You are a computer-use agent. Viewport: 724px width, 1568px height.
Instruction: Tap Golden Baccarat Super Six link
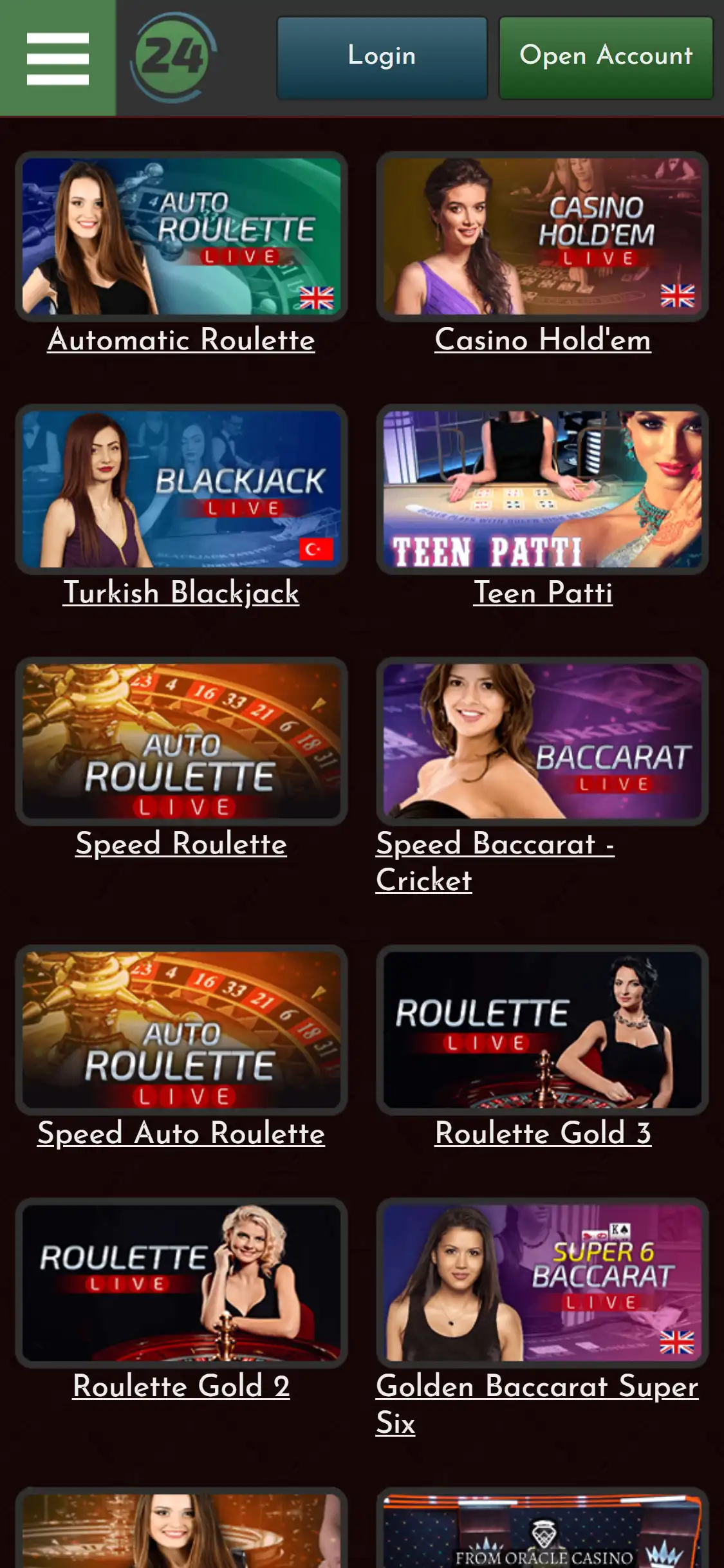536,1404
